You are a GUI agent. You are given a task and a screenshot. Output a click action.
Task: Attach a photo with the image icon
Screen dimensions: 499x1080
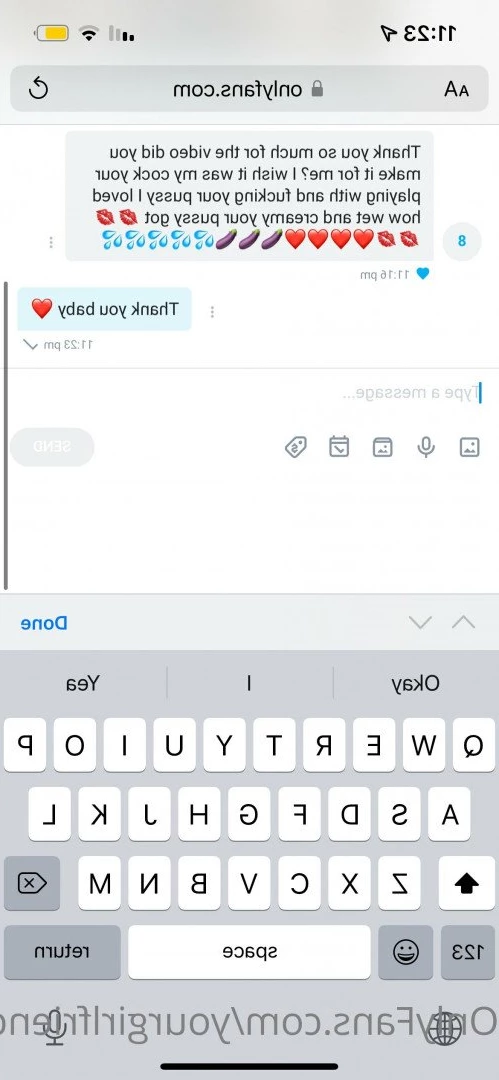(469, 447)
